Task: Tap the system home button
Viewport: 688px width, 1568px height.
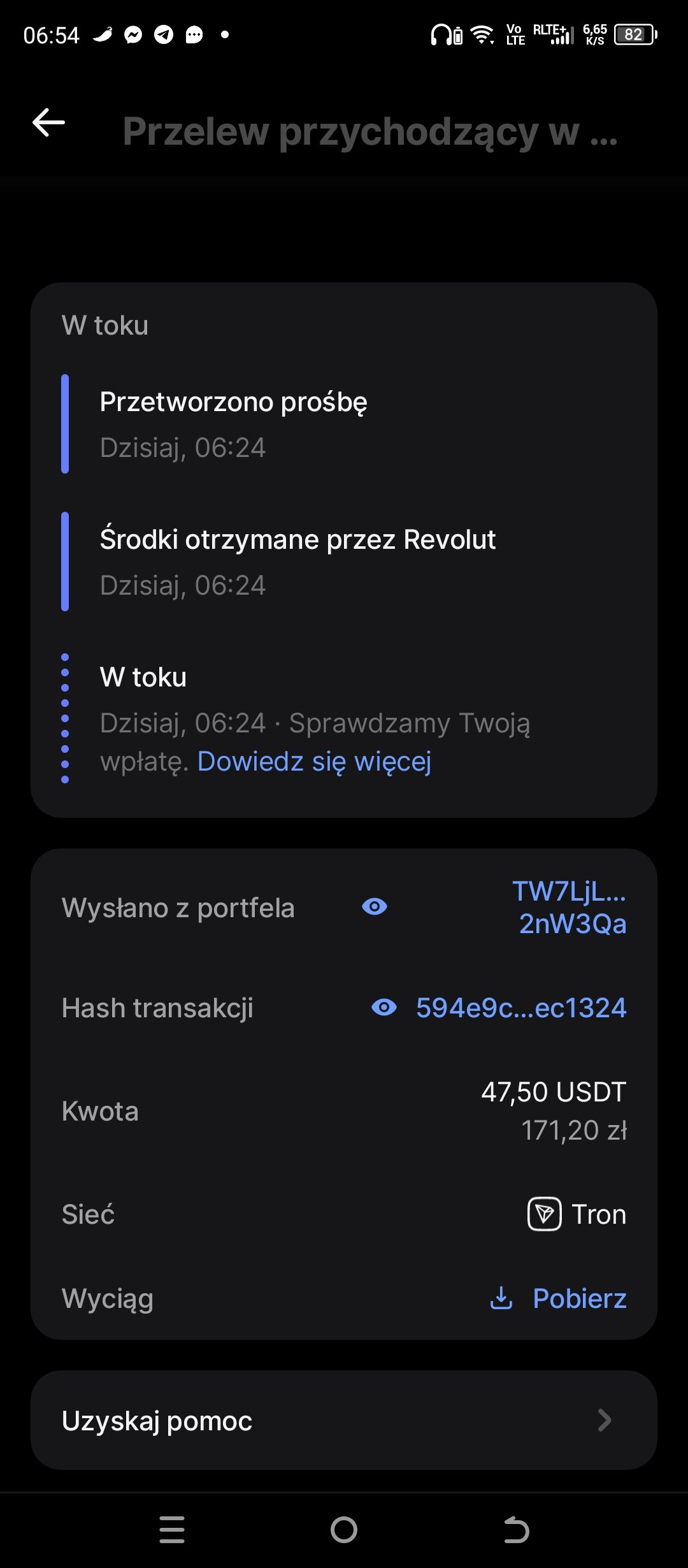Action: pyautogui.click(x=344, y=1530)
